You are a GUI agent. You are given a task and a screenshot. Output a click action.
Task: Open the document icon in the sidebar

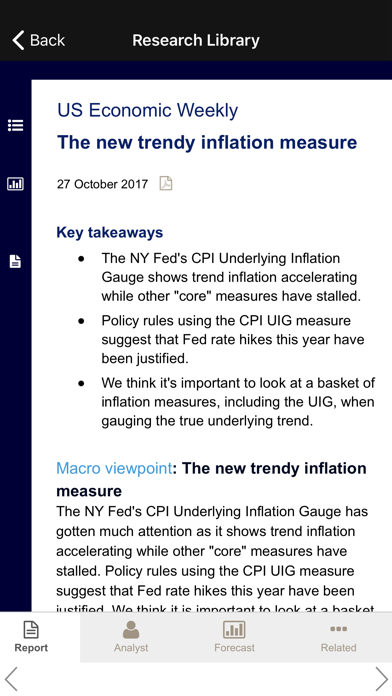16,261
